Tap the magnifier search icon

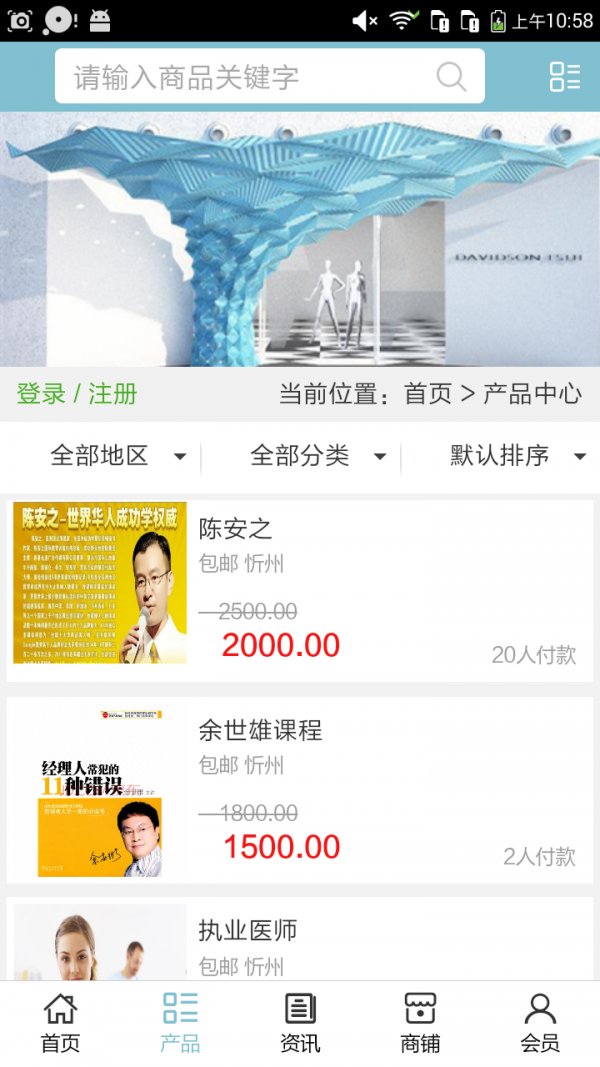(x=452, y=77)
